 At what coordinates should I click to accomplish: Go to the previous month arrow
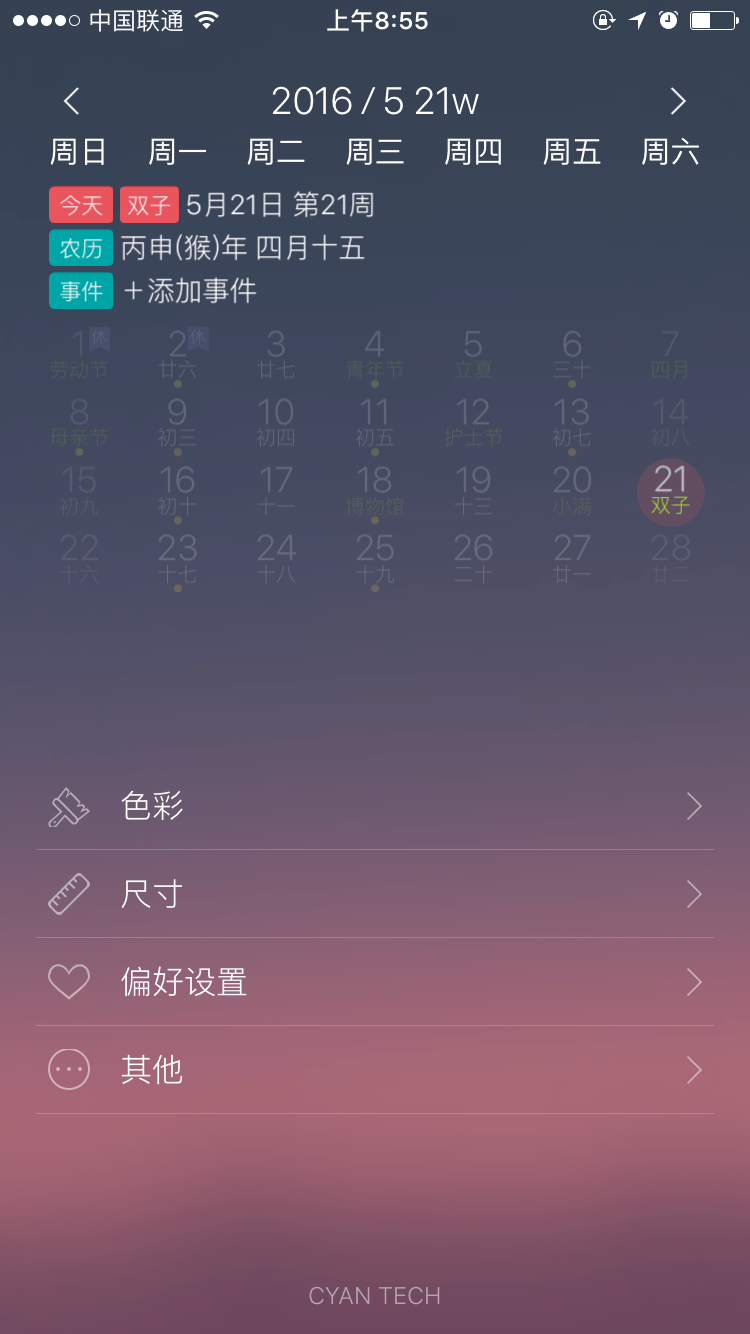(71, 101)
